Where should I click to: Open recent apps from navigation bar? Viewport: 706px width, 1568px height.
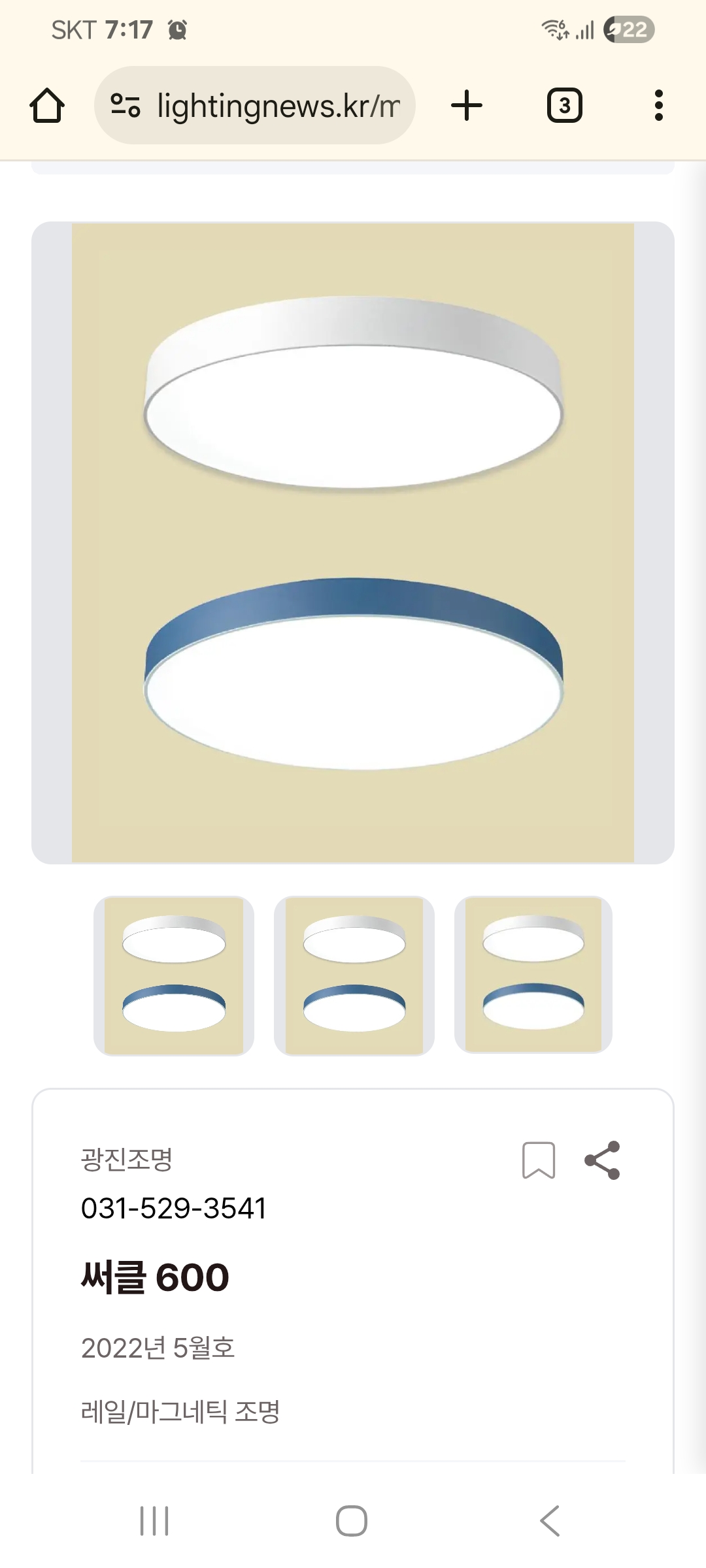(x=155, y=1521)
